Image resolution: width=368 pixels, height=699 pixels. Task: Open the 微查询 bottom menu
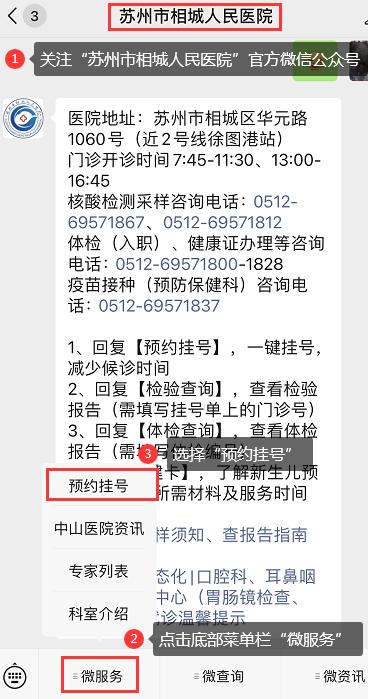click(x=219, y=677)
